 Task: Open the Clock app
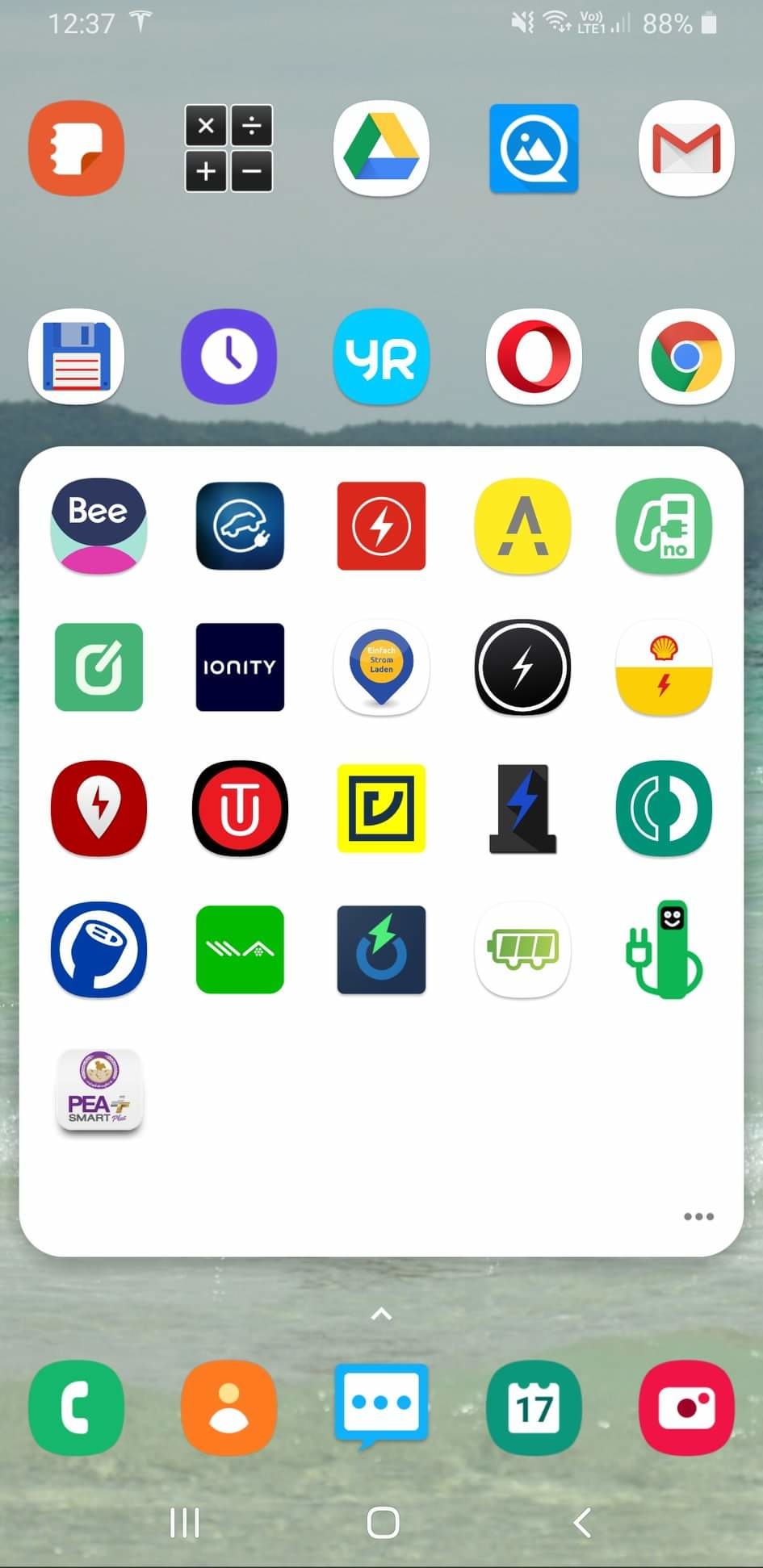228,357
